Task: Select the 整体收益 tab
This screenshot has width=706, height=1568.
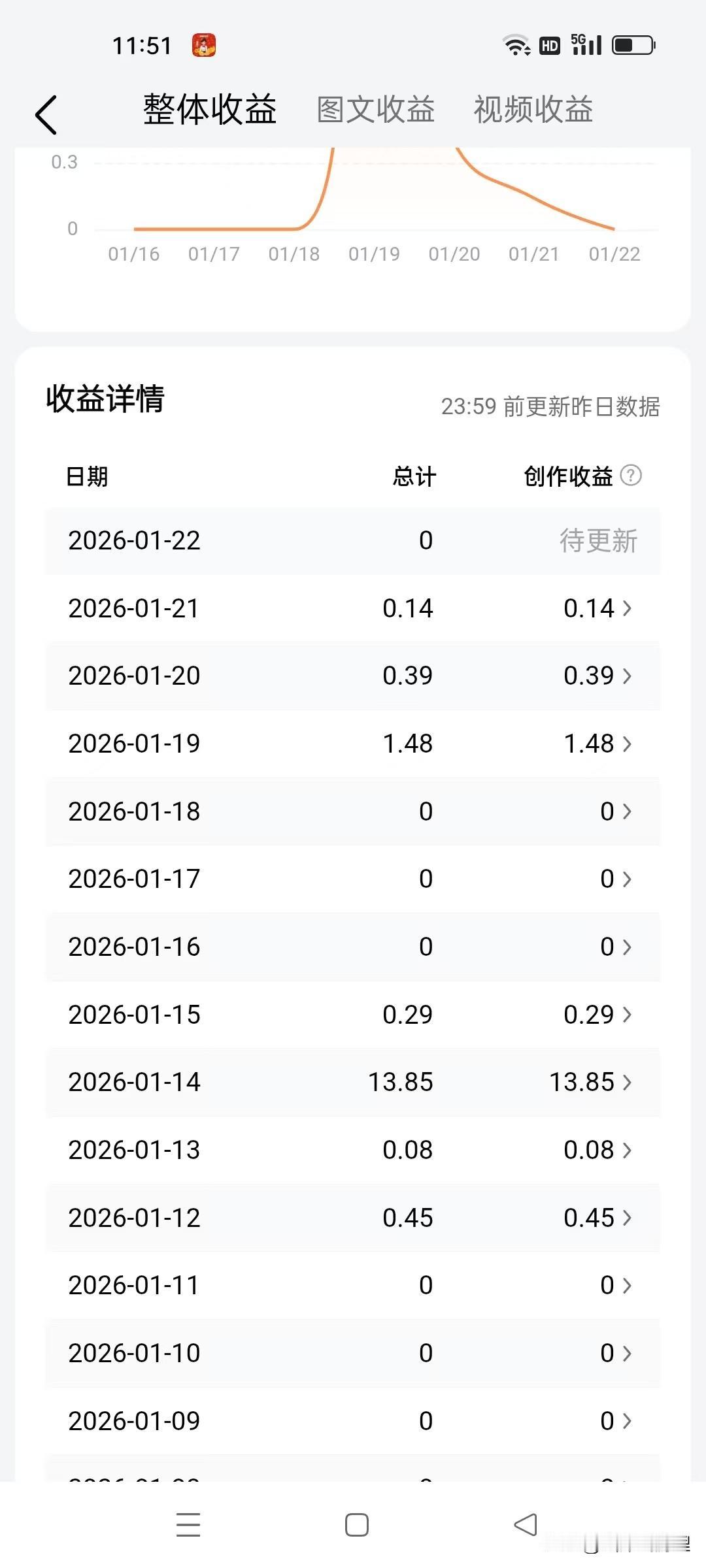Action: (x=209, y=109)
